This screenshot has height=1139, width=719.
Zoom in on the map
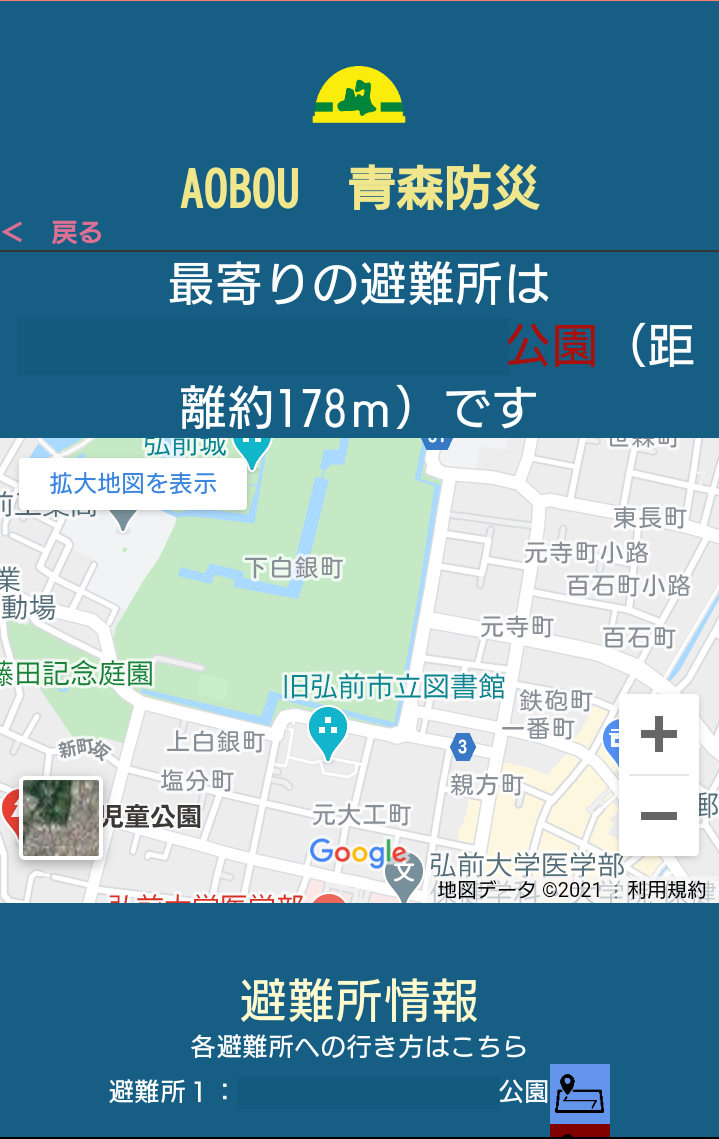tap(659, 736)
